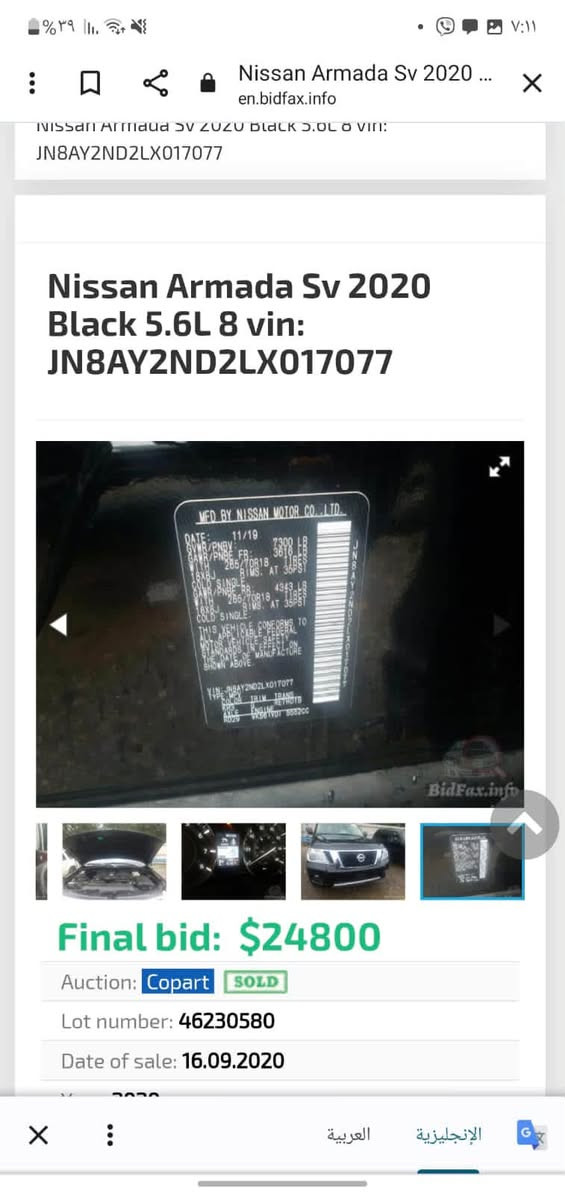Open the Copart auction link
The height and width of the screenshot is (1194, 565).
click(178, 982)
